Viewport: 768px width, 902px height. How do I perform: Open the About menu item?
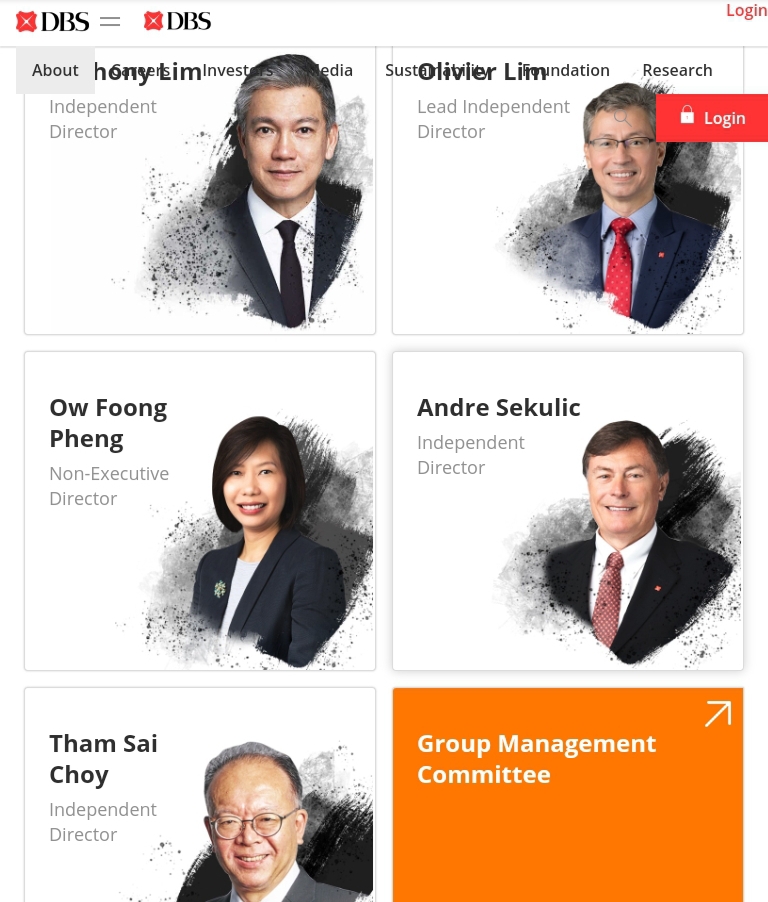pos(55,70)
